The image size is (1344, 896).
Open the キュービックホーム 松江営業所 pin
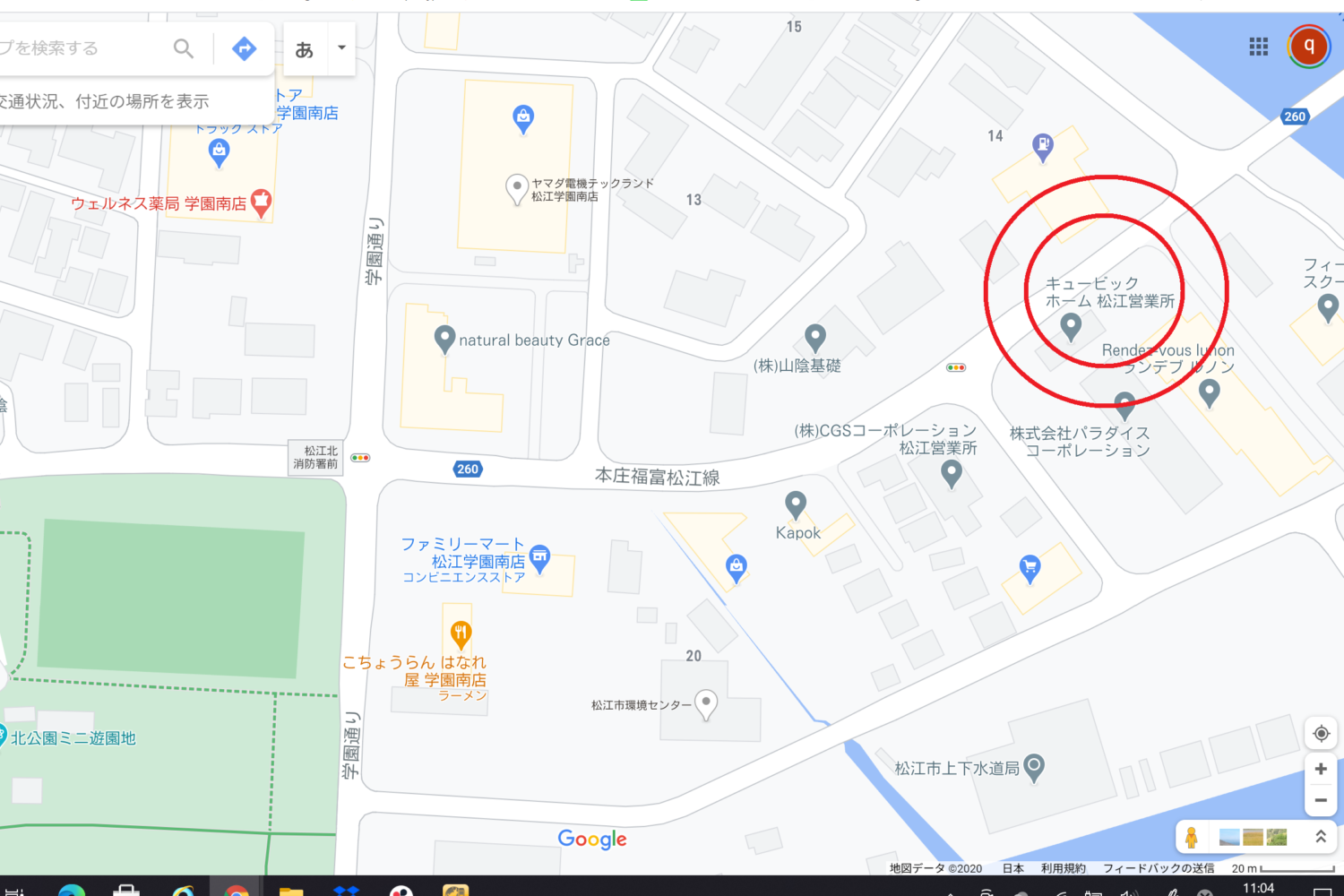pyautogui.click(x=1070, y=325)
